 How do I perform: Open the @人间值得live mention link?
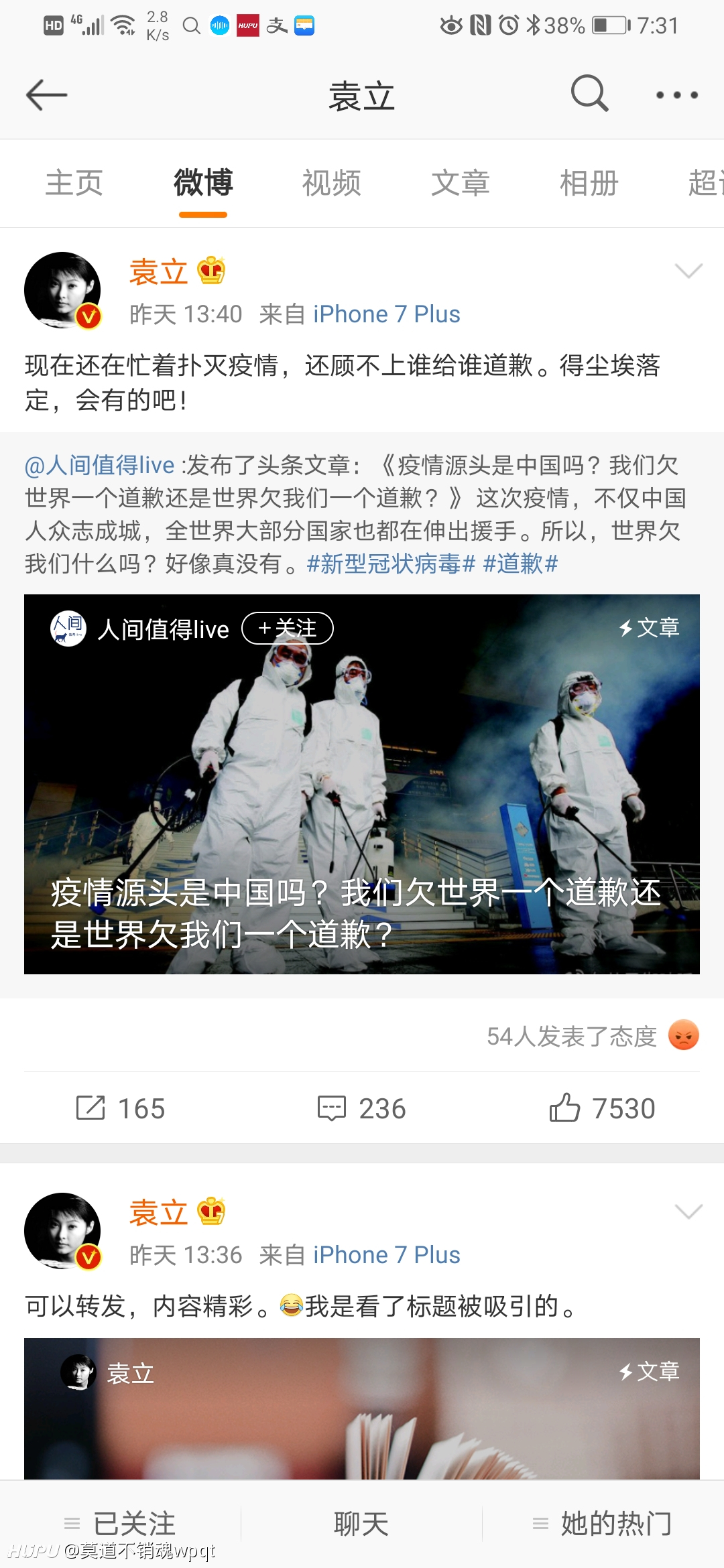[100, 465]
